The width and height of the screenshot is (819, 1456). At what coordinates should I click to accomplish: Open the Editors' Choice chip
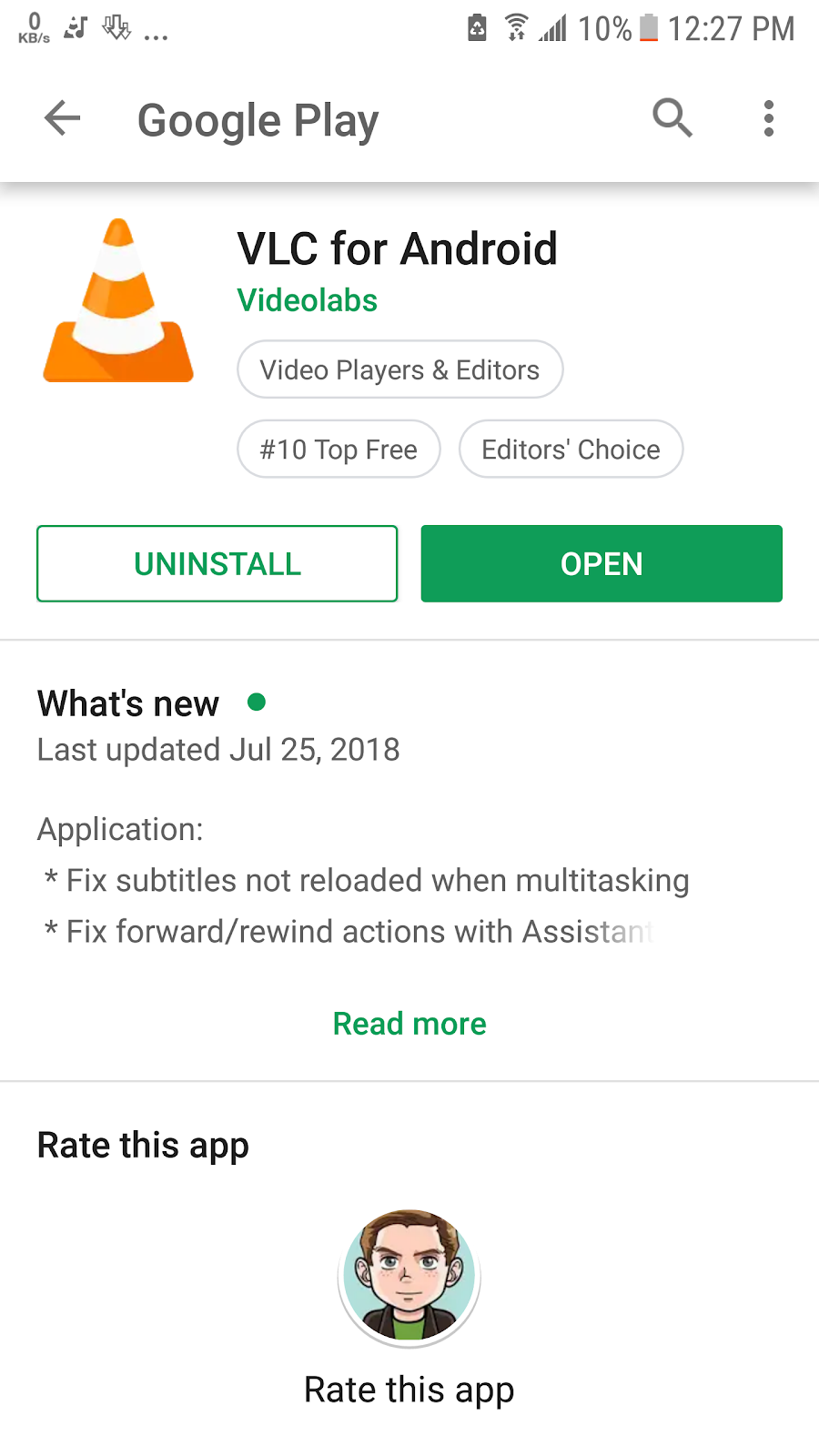click(x=571, y=450)
